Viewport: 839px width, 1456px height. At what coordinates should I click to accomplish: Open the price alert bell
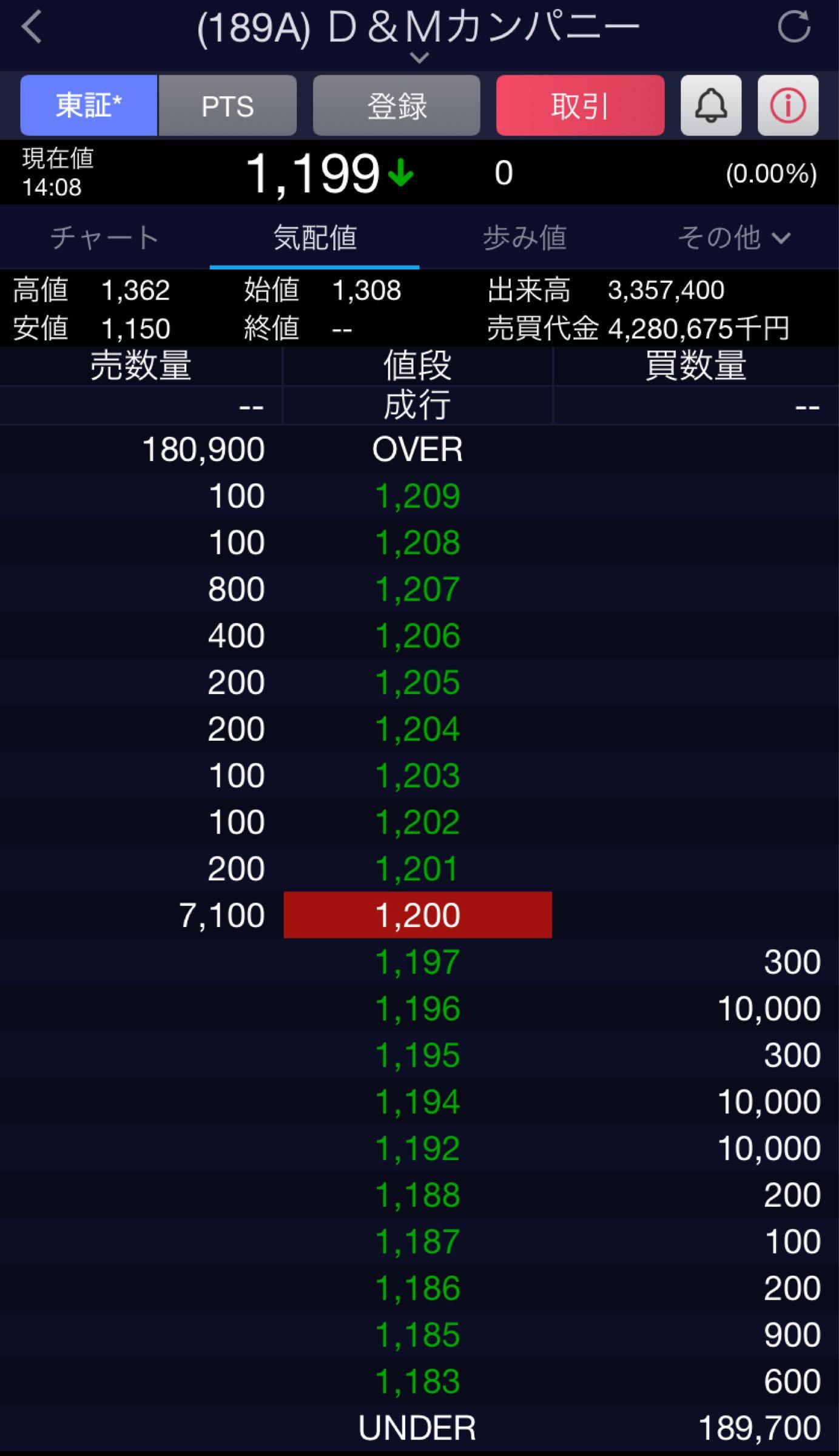click(710, 106)
